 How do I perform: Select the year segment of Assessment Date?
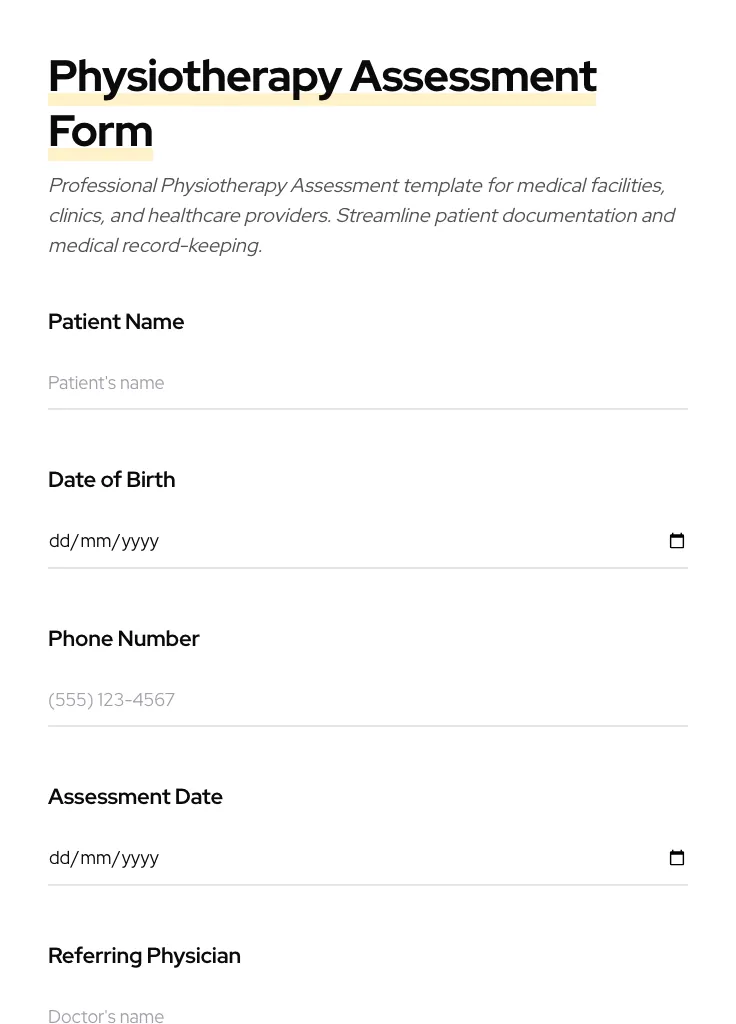tap(135, 857)
